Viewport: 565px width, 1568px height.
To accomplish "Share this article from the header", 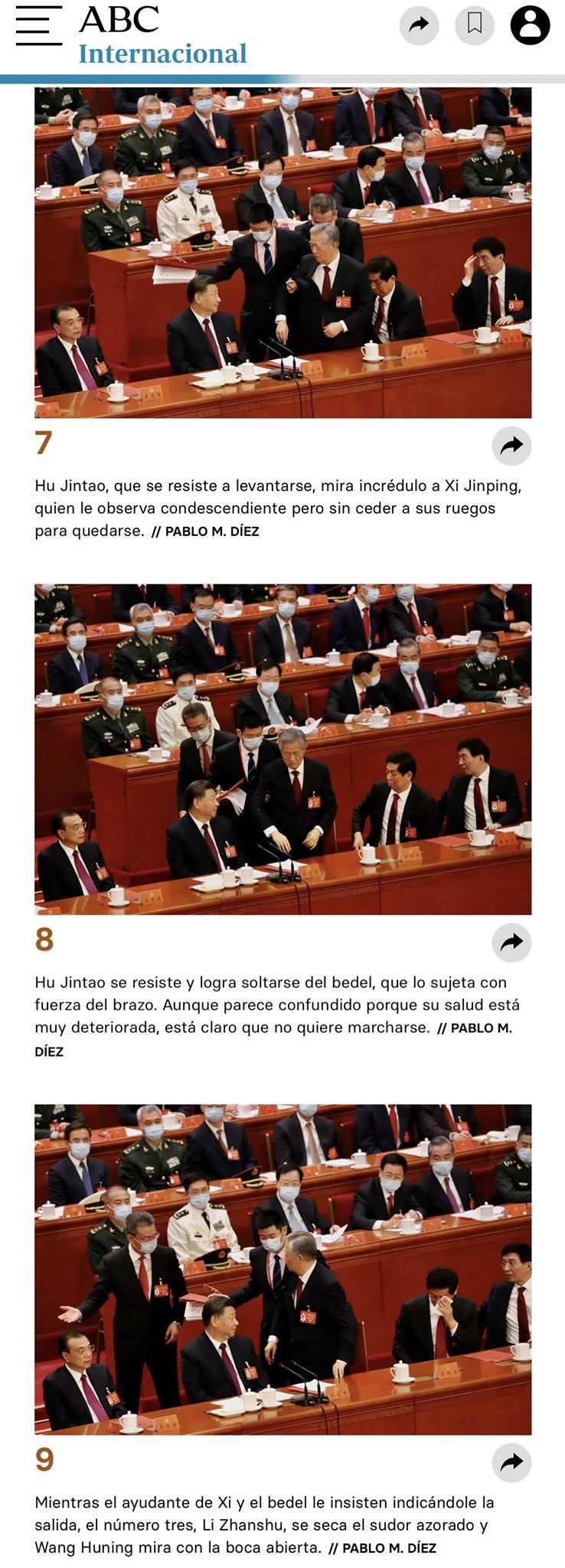I will pyautogui.click(x=419, y=25).
